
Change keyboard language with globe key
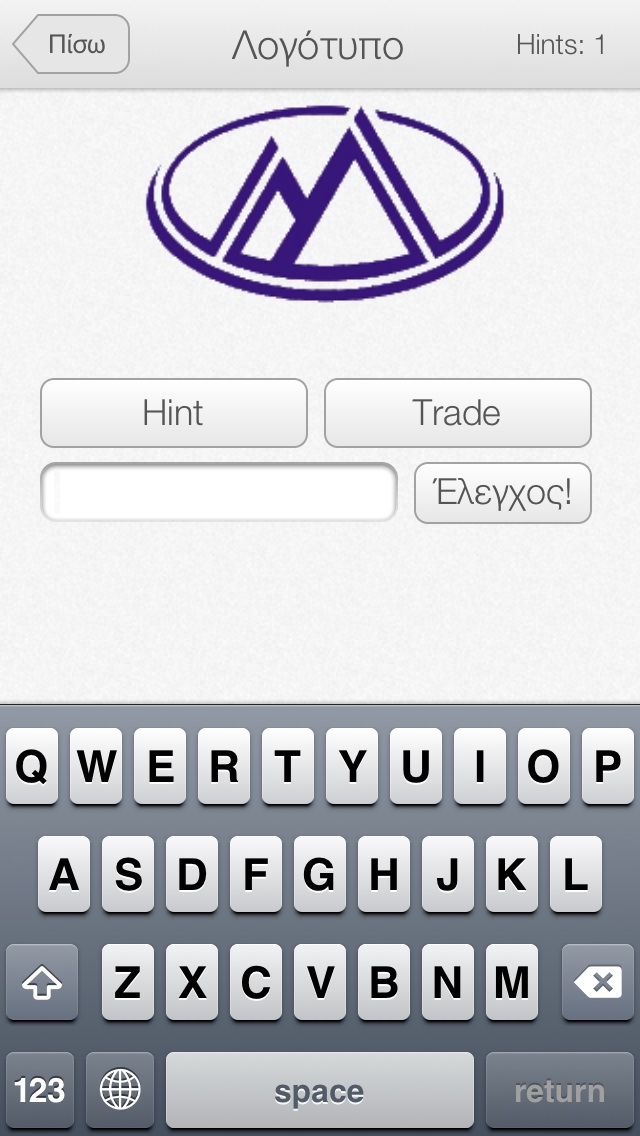tap(120, 1090)
